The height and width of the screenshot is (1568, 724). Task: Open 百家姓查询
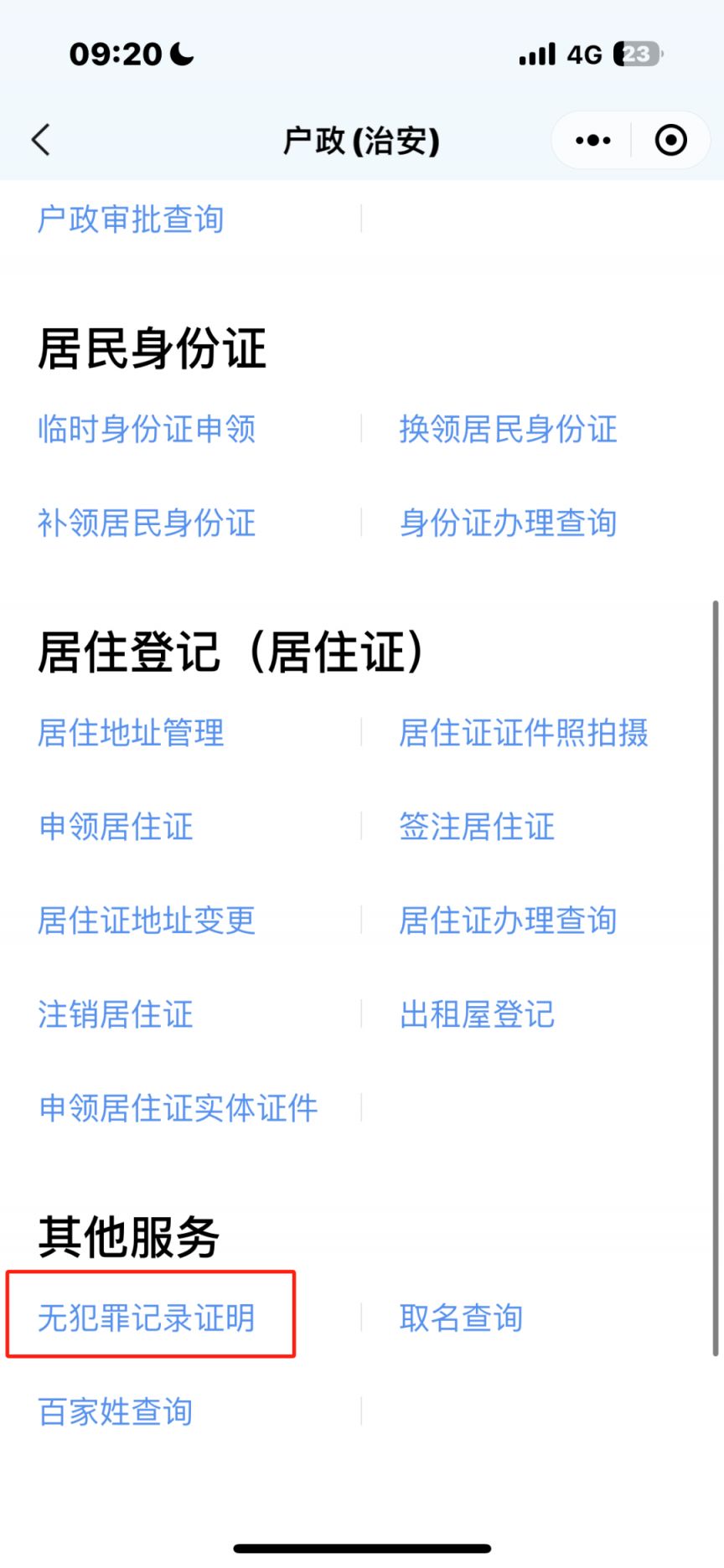[x=116, y=1411]
